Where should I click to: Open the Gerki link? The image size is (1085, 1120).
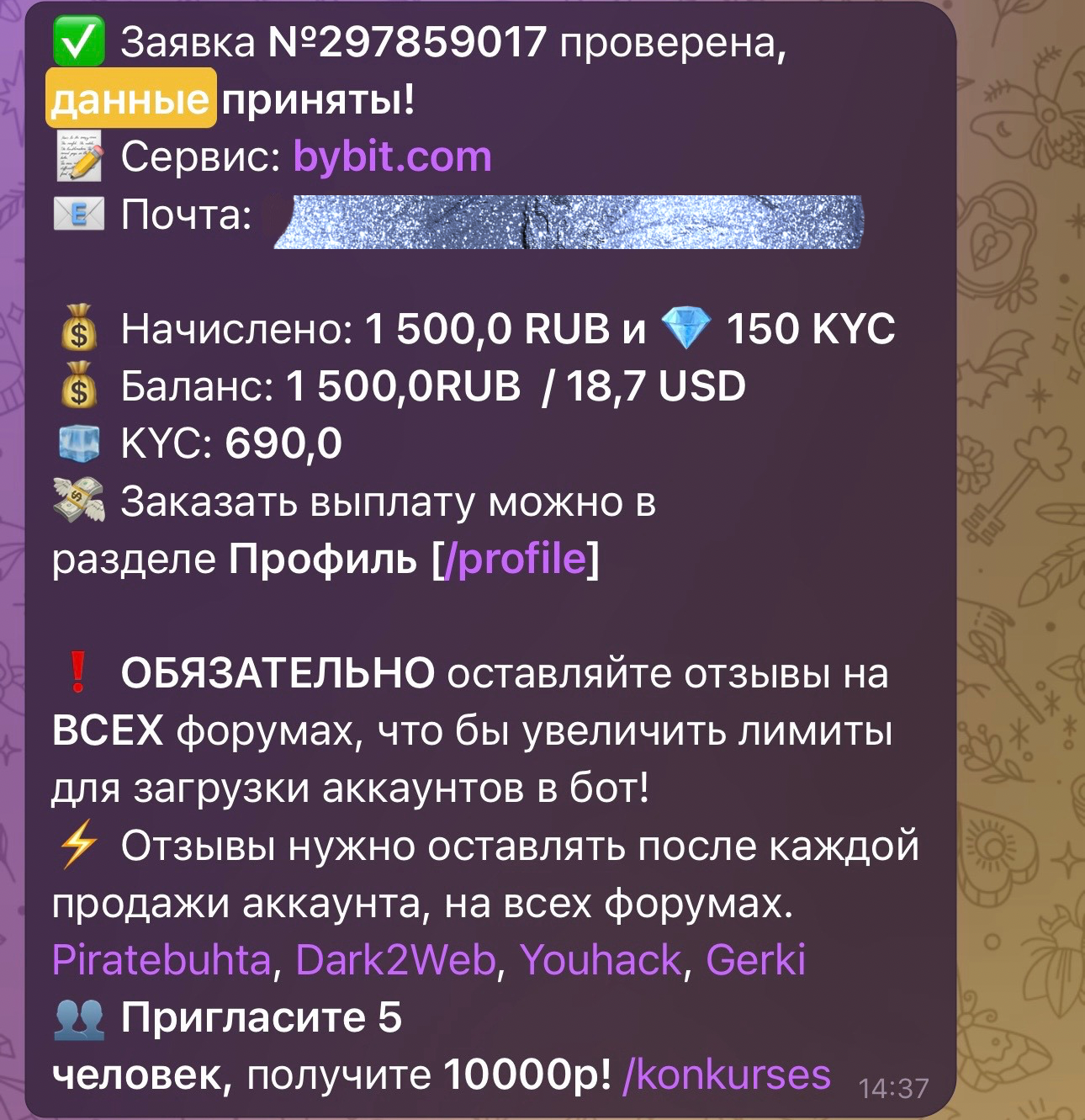755,960
